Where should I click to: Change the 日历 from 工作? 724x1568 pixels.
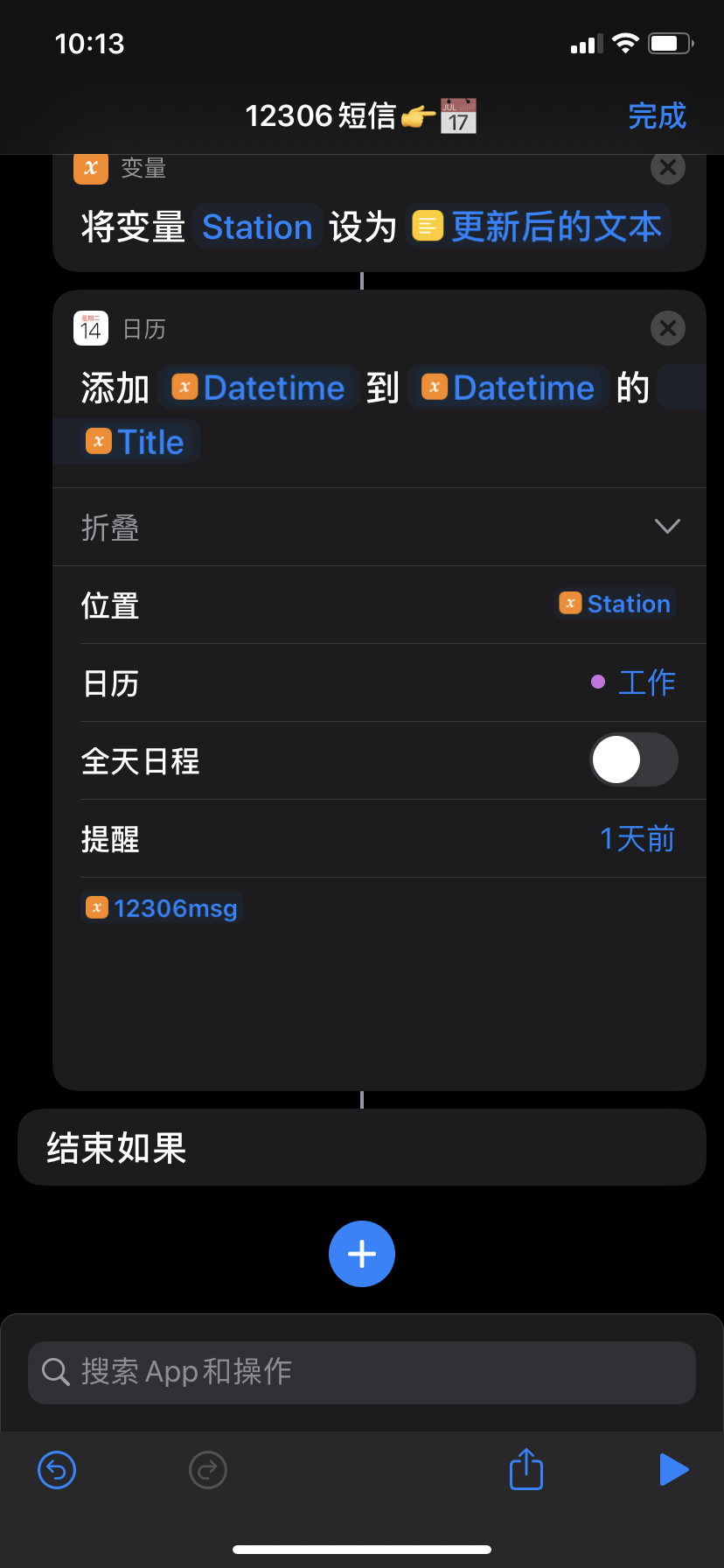[634, 682]
